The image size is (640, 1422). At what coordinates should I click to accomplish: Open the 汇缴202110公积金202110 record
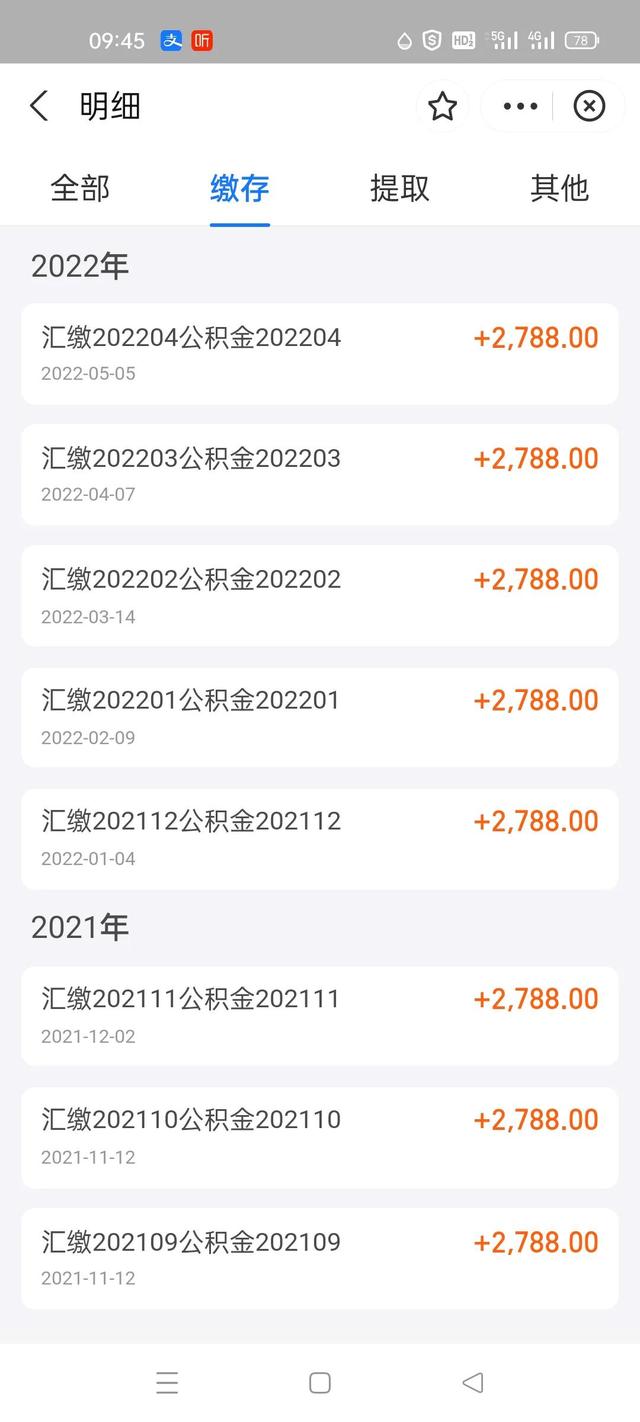coord(320,1137)
